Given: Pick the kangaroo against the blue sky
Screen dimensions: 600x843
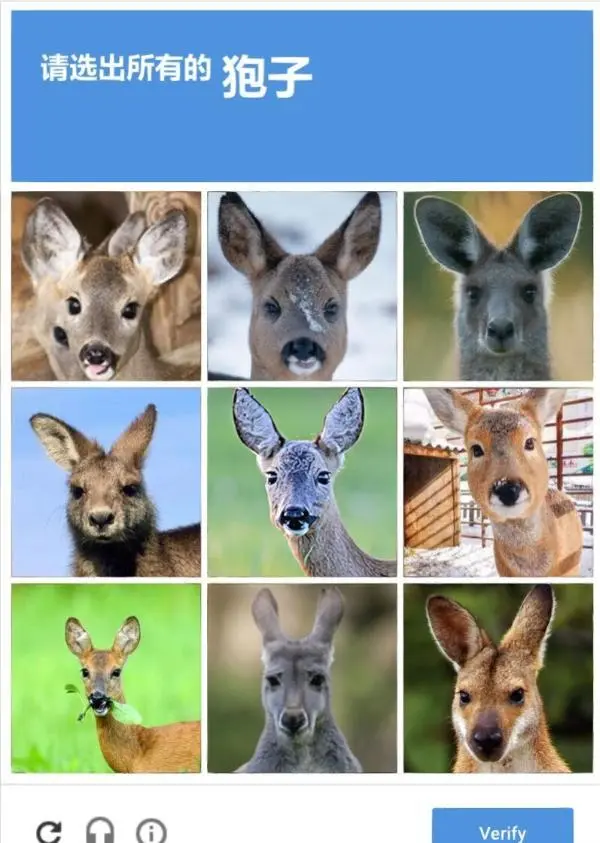Looking at the screenshot, I should (x=105, y=482).
